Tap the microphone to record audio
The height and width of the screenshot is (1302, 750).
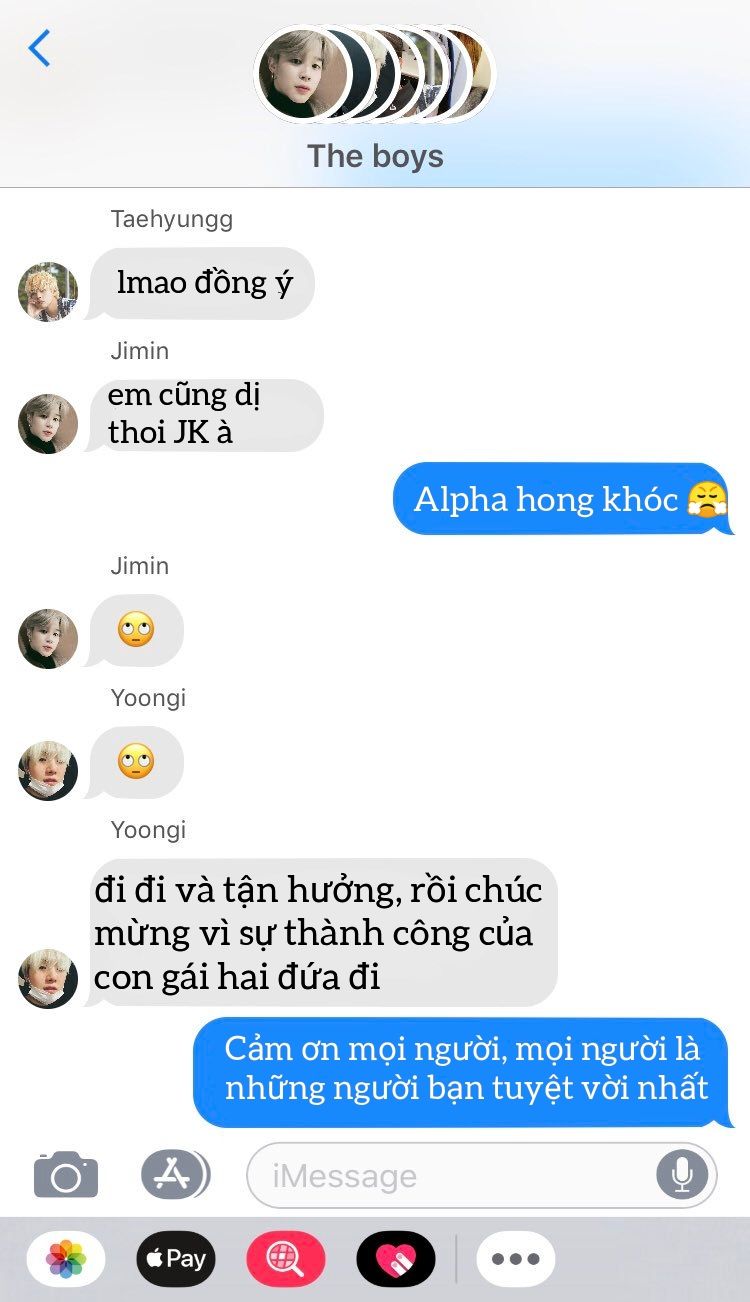tap(682, 1175)
